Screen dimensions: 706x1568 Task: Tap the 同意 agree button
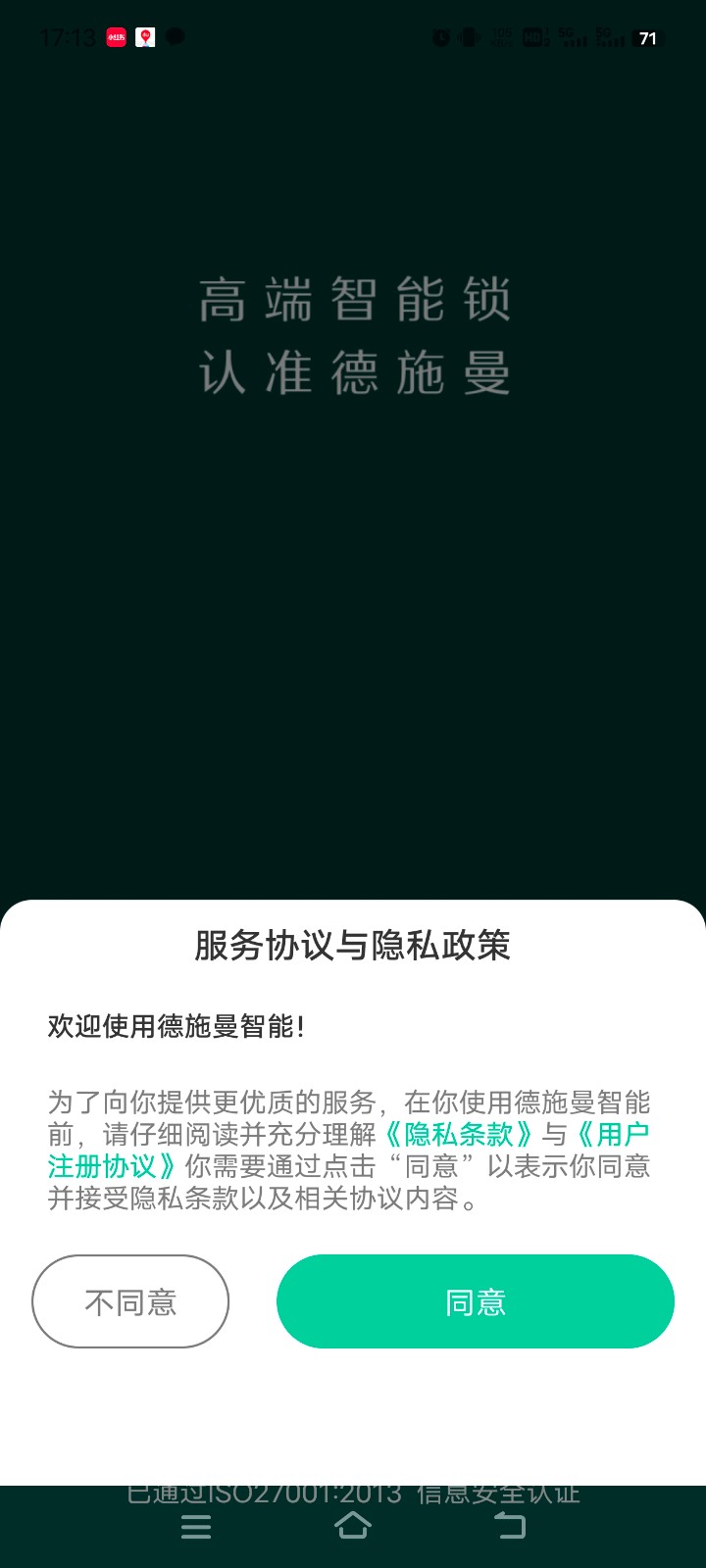pyautogui.click(x=475, y=1301)
